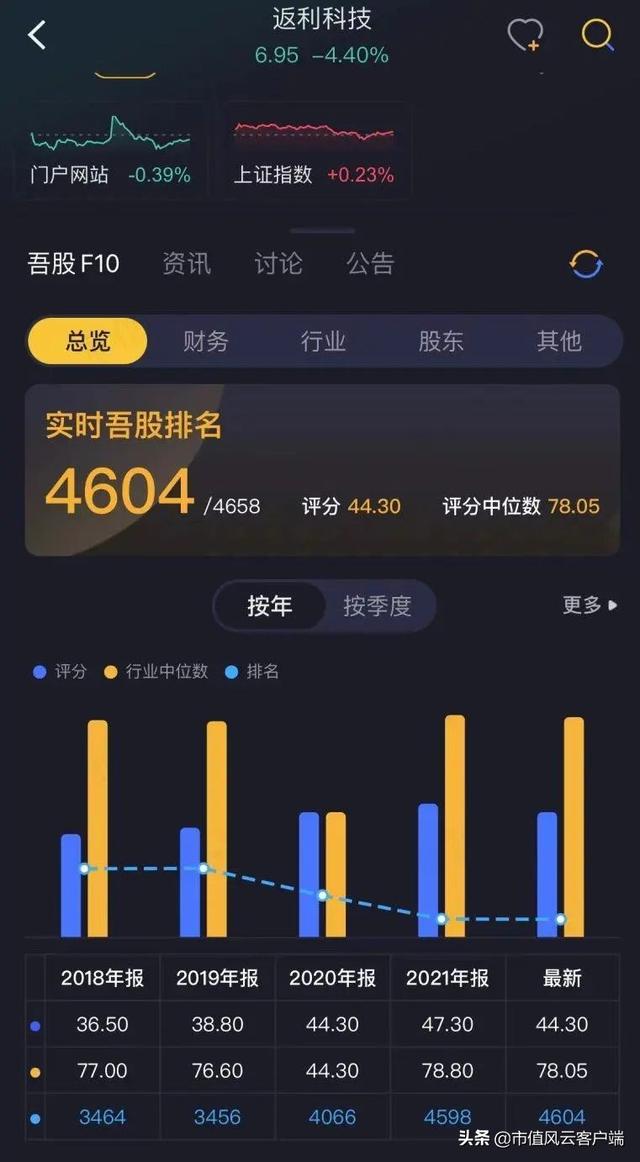This screenshot has width=640, height=1162.
Task: Switch to the 其他 segment
Action: [558, 342]
